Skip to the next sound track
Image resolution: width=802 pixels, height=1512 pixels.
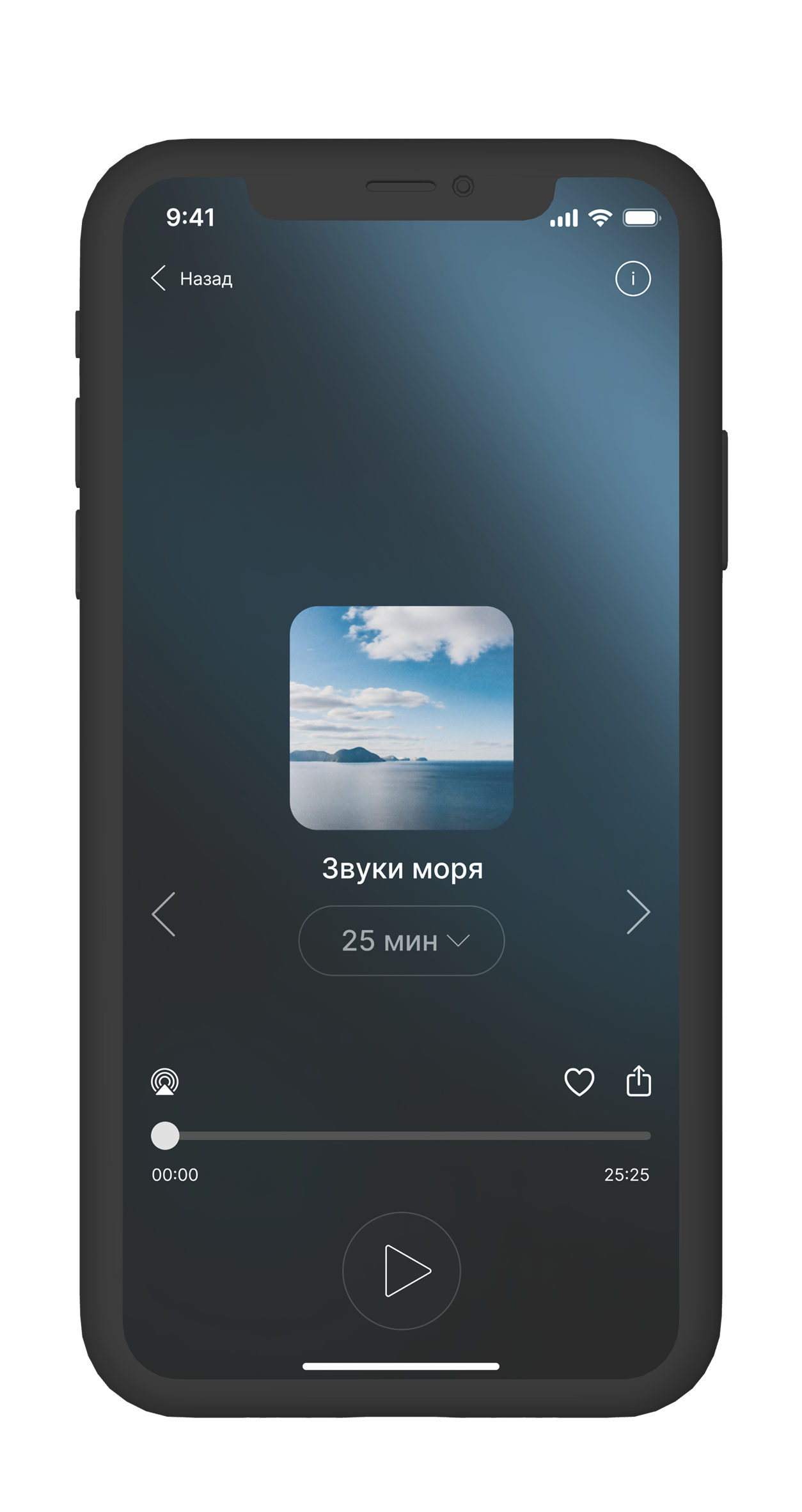pos(638,912)
